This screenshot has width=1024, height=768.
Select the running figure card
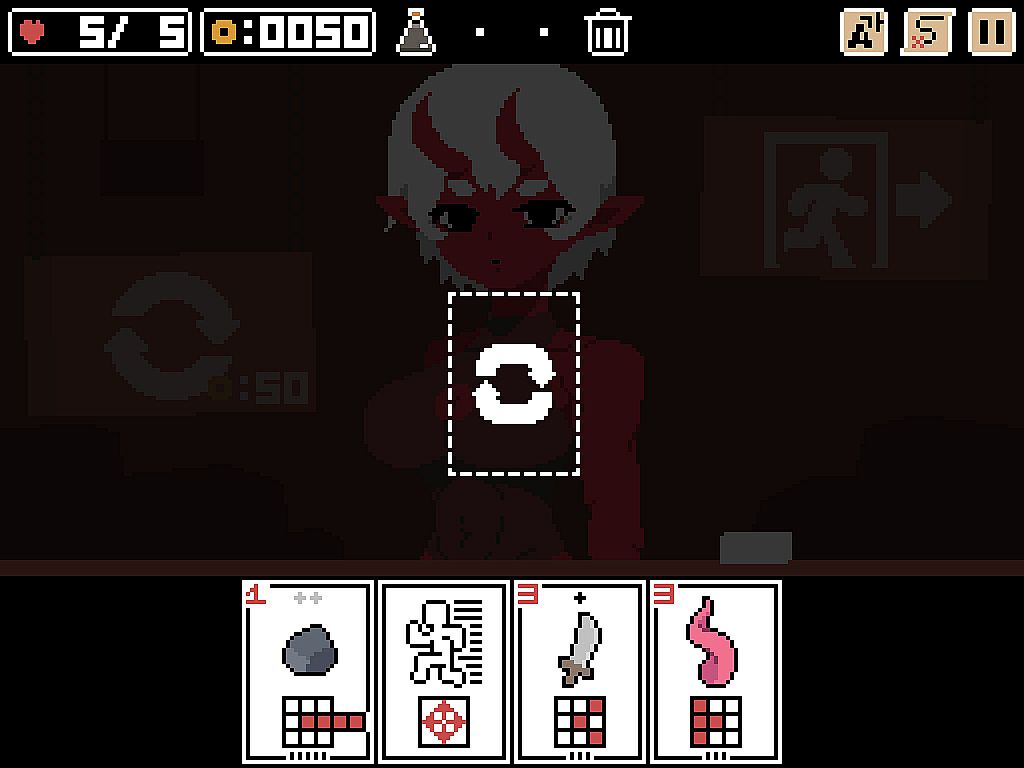[444, 672]
